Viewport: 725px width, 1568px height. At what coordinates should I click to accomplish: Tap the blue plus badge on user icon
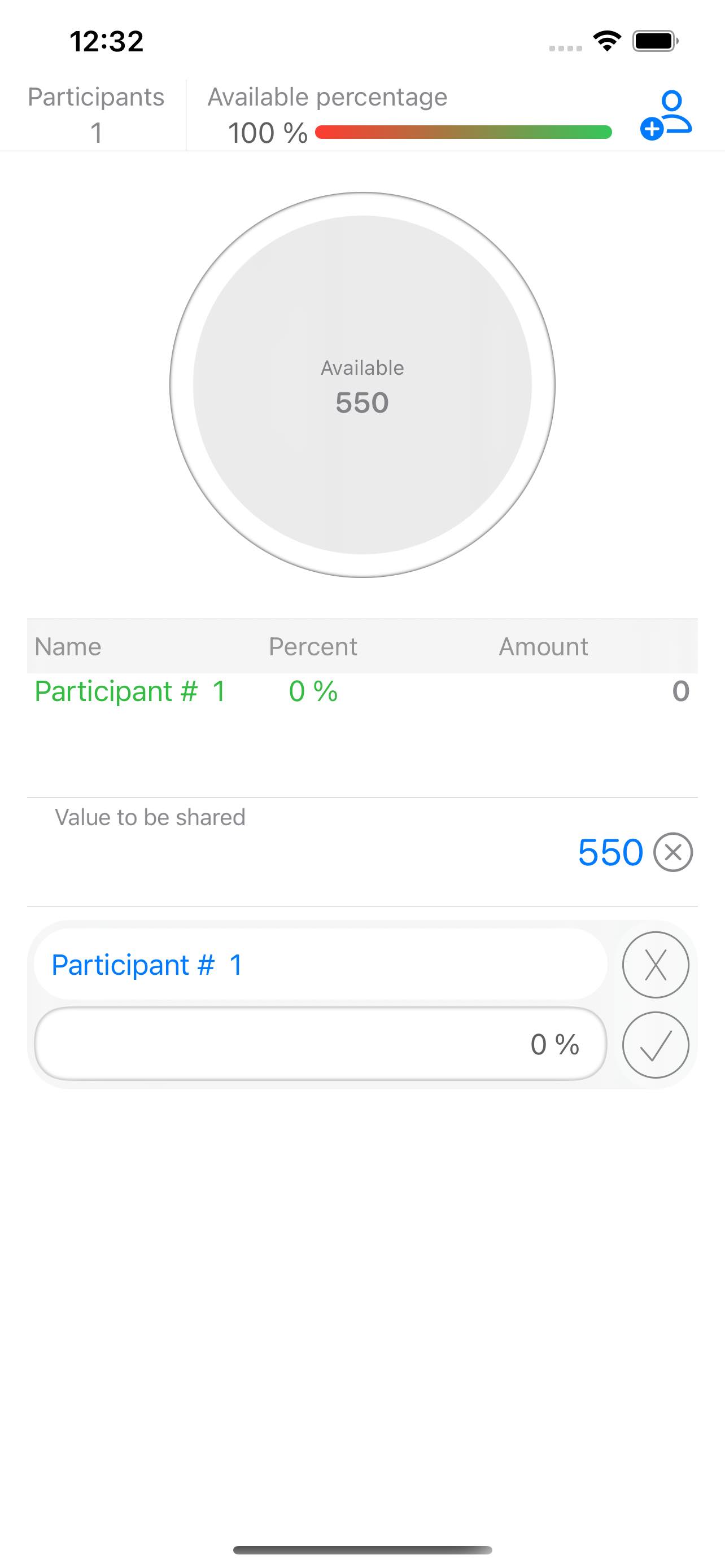pyautogui.click(x=652, y=130)
